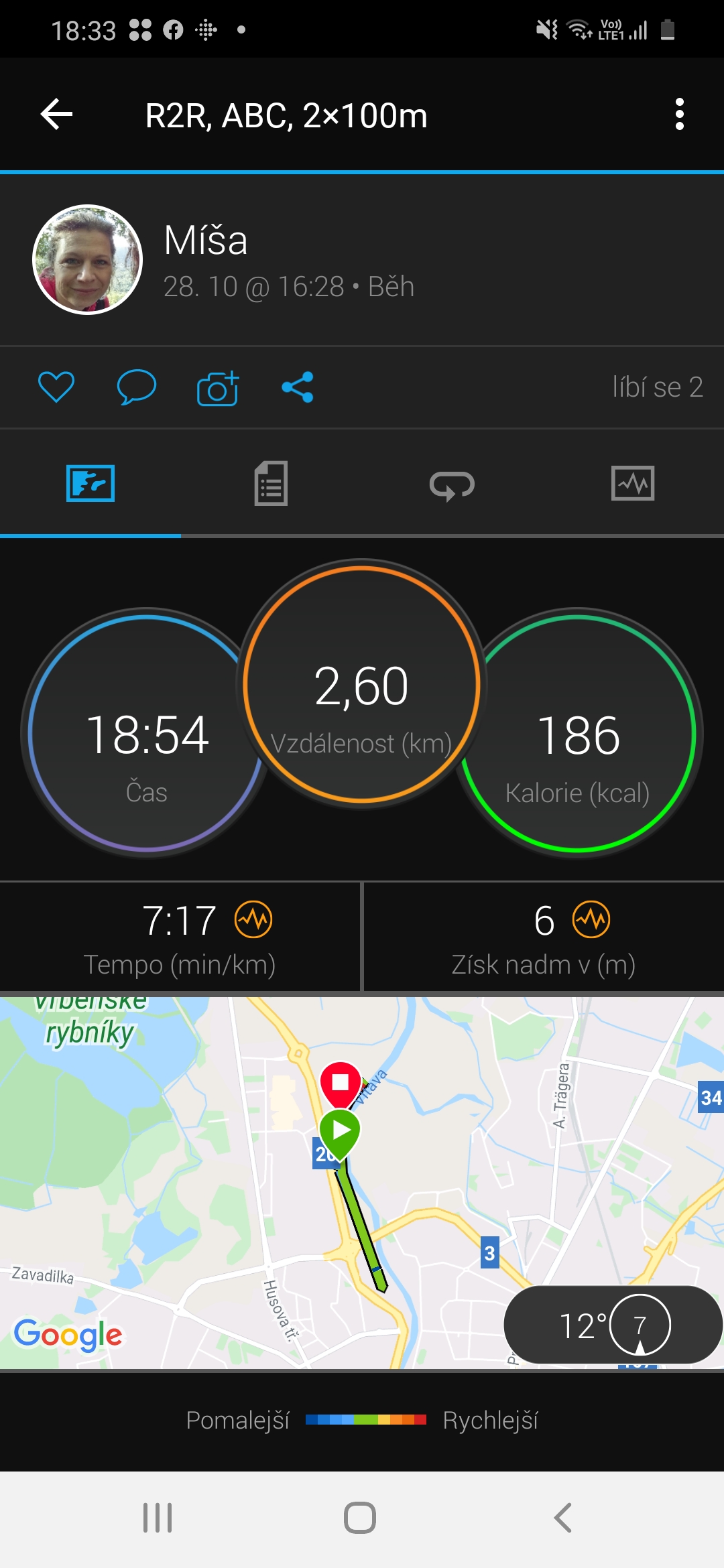Select the overview map tab
This screenshot has width=724, height=1568.
(x=90, y=483)
